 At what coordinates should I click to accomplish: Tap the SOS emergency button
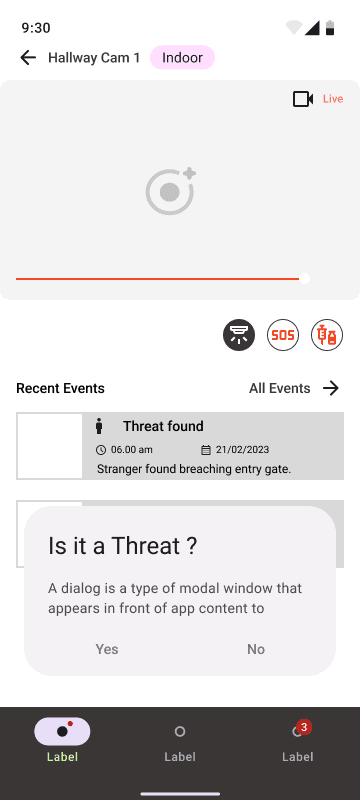[x=283, y=335]
